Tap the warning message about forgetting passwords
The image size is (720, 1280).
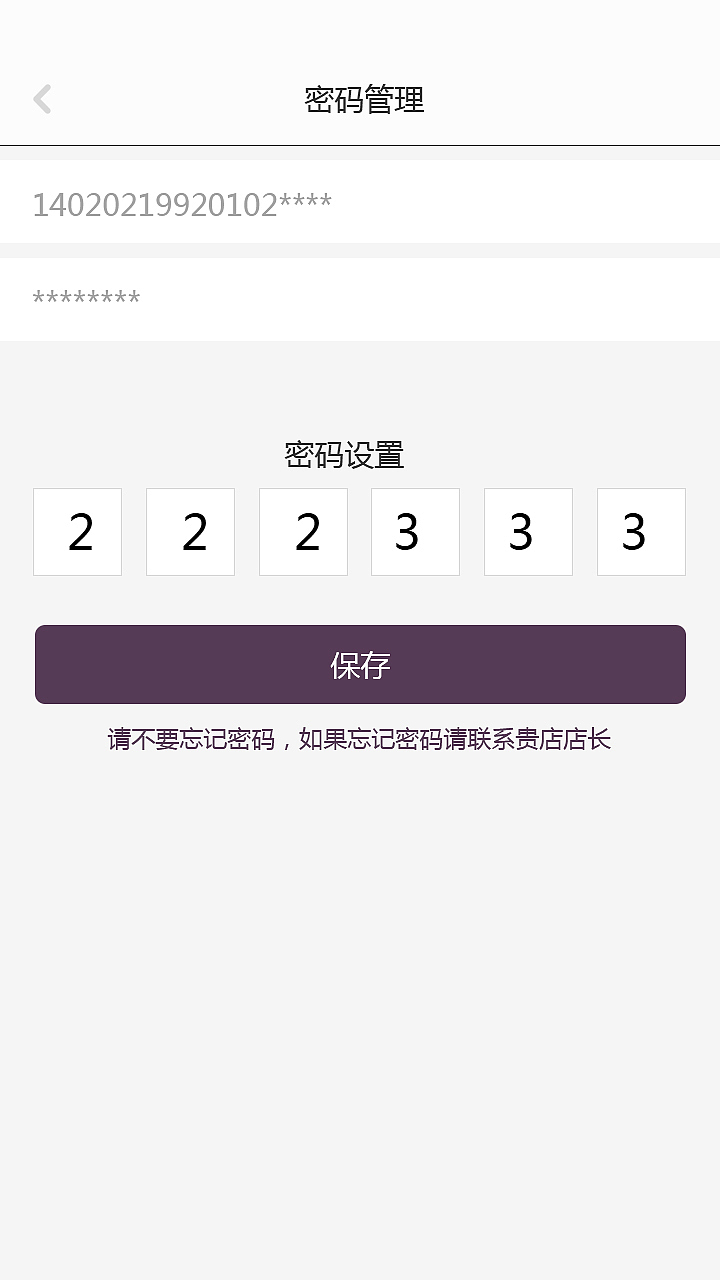coord(361,739)
